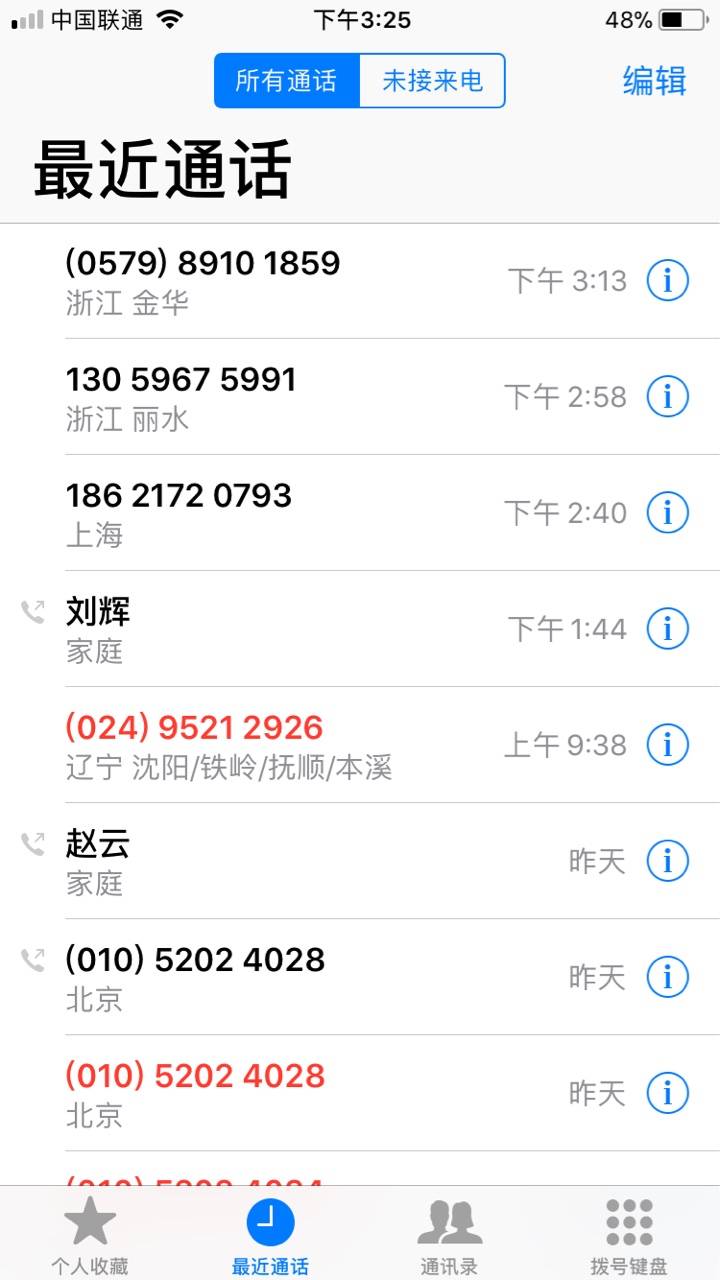Select the 最近通话 tab
The image size is (720, 1280).
[x=270, y=1236]
